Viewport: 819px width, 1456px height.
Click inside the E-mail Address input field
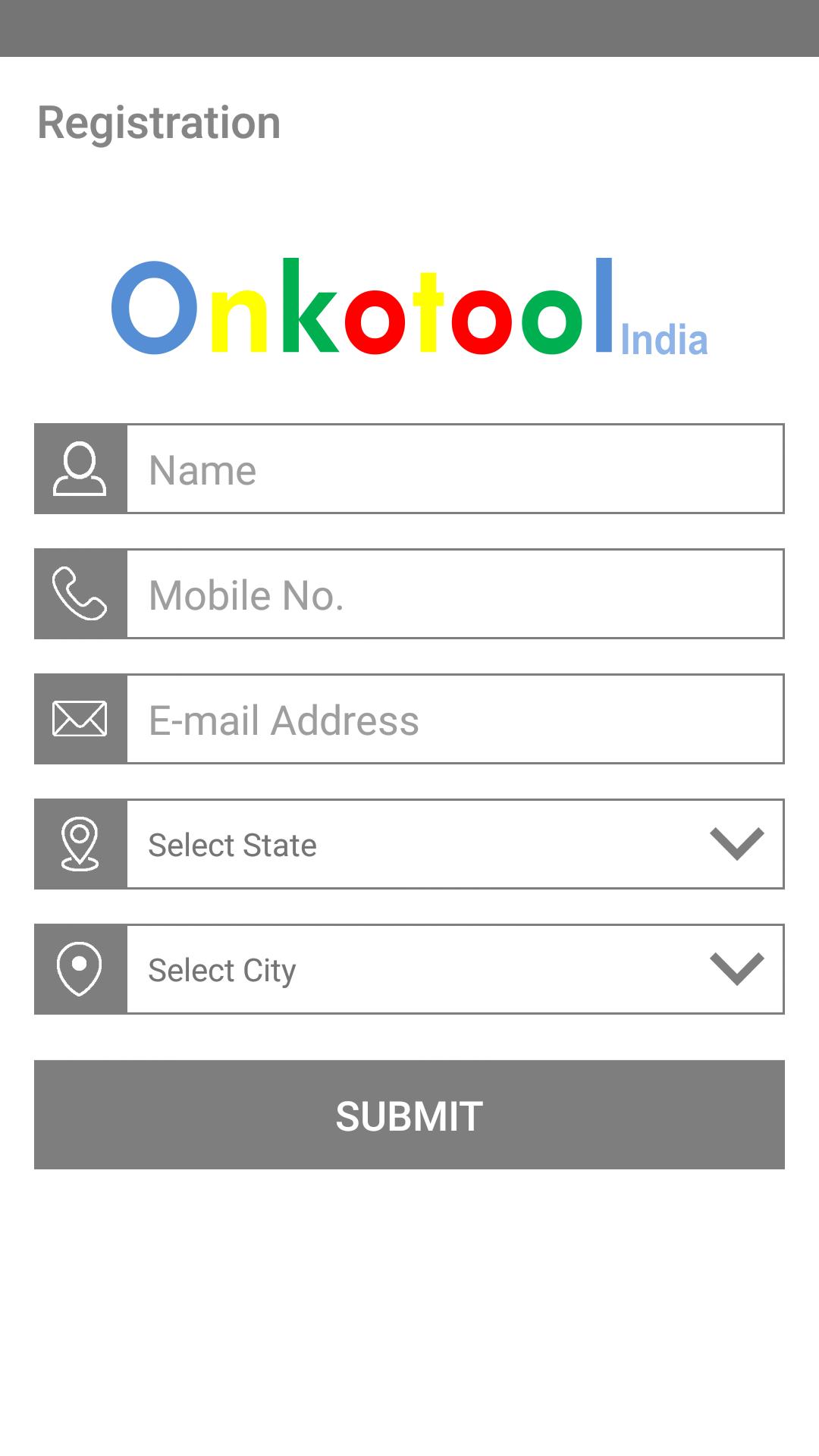tap(455, 718)
